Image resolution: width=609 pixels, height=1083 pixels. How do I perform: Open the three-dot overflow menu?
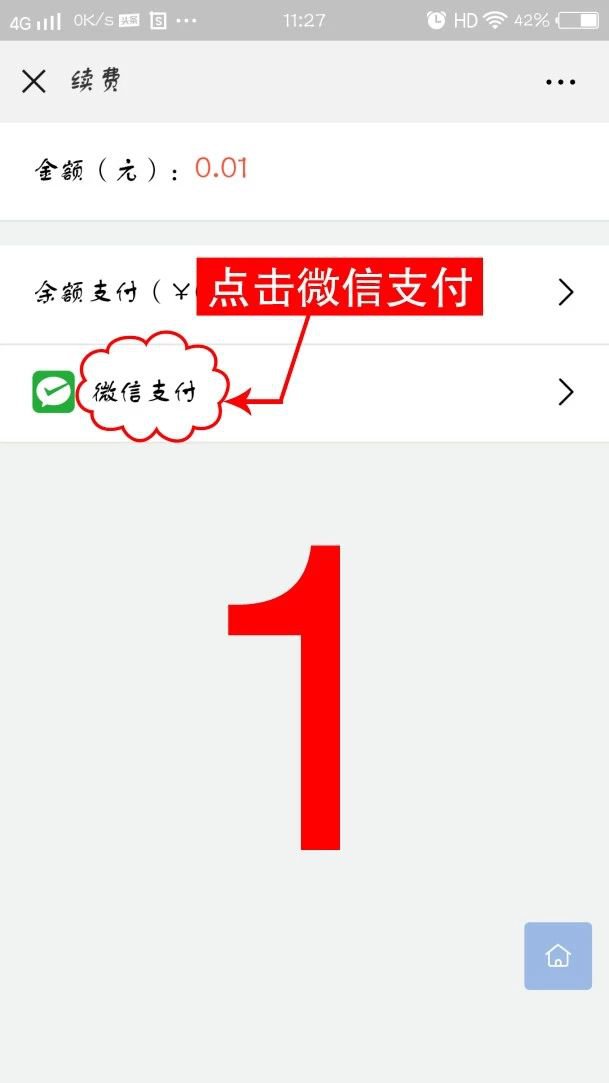[560, 82]
